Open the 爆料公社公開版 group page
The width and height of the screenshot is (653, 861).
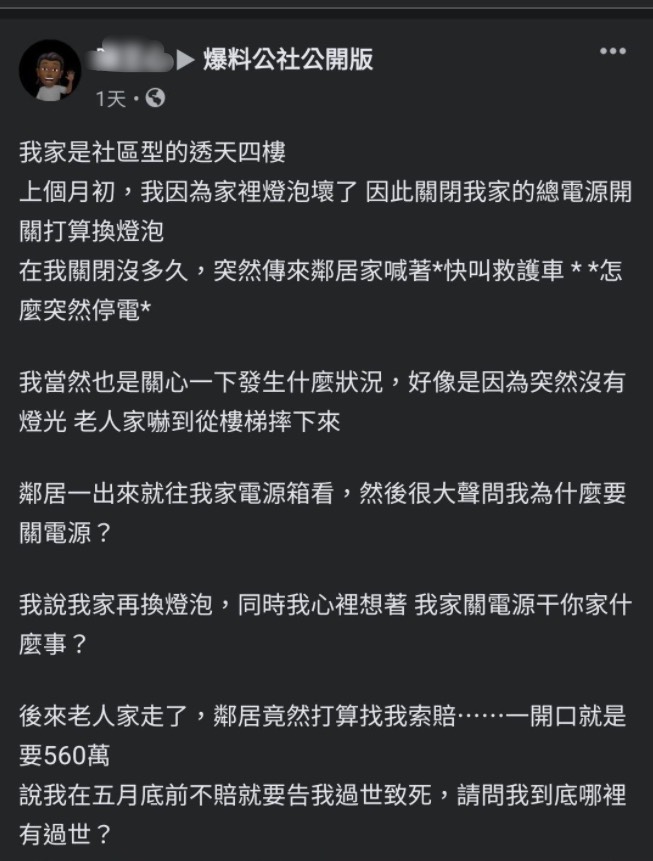287,60
